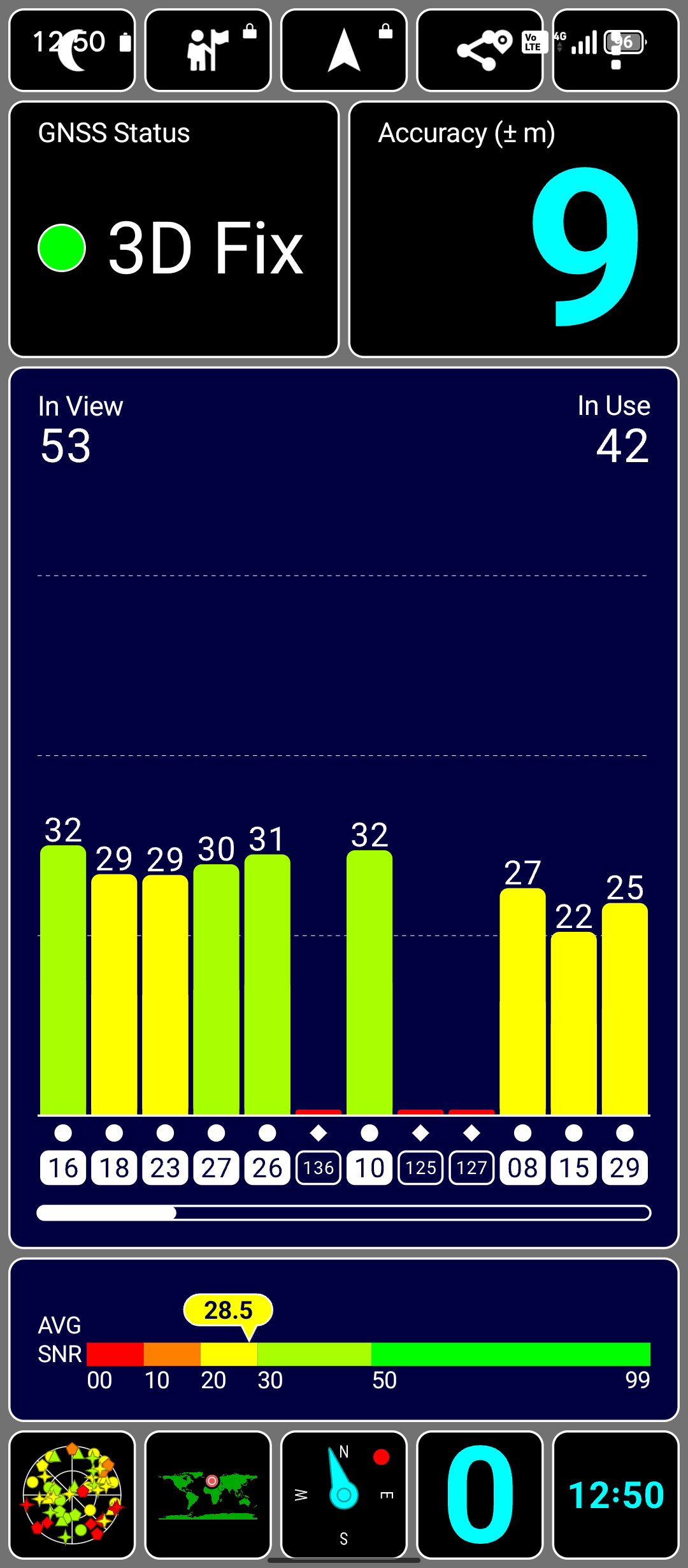Open the navigation arrow tile
Viewport: 688px width, 1568px height.
click(343, 50)
